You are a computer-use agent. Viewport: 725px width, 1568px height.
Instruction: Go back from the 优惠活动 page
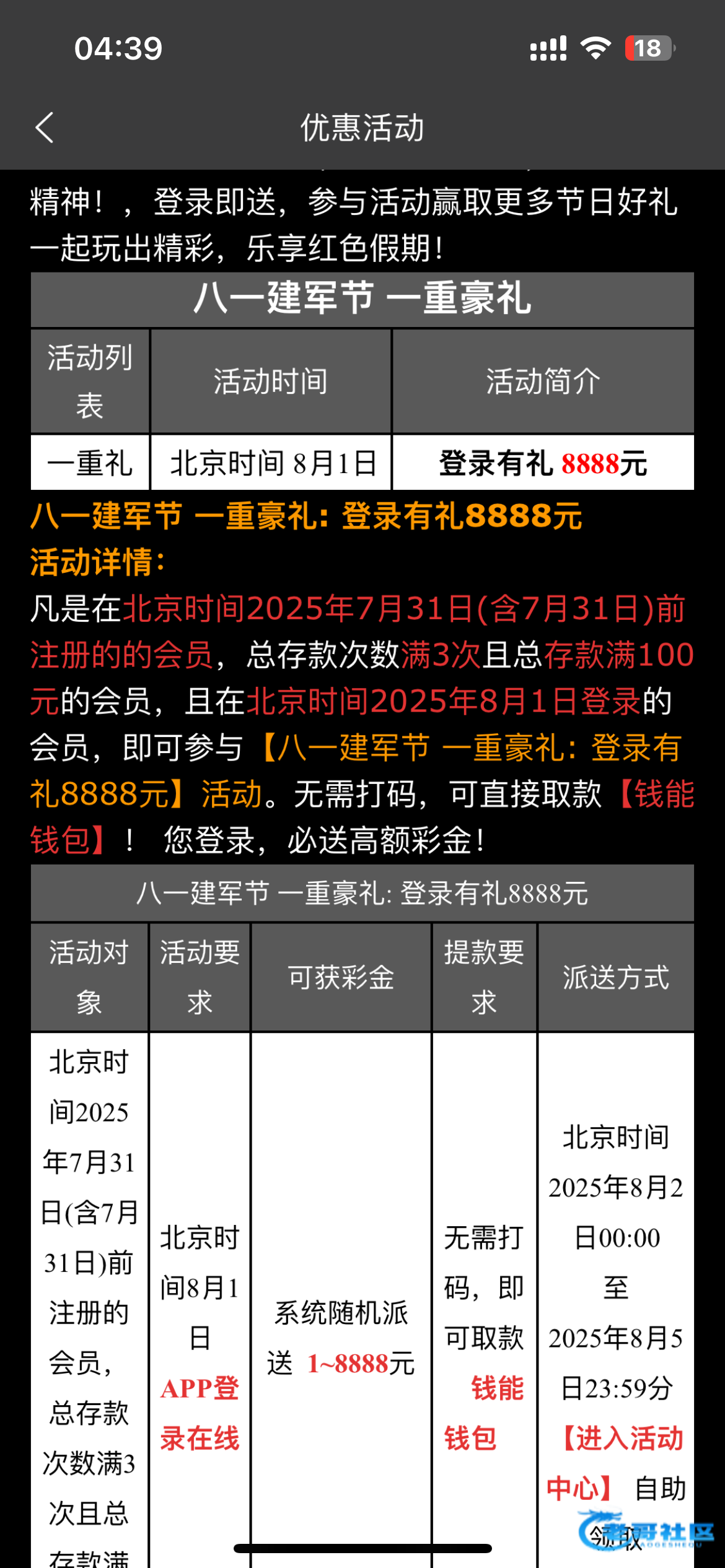pos(45,128)
